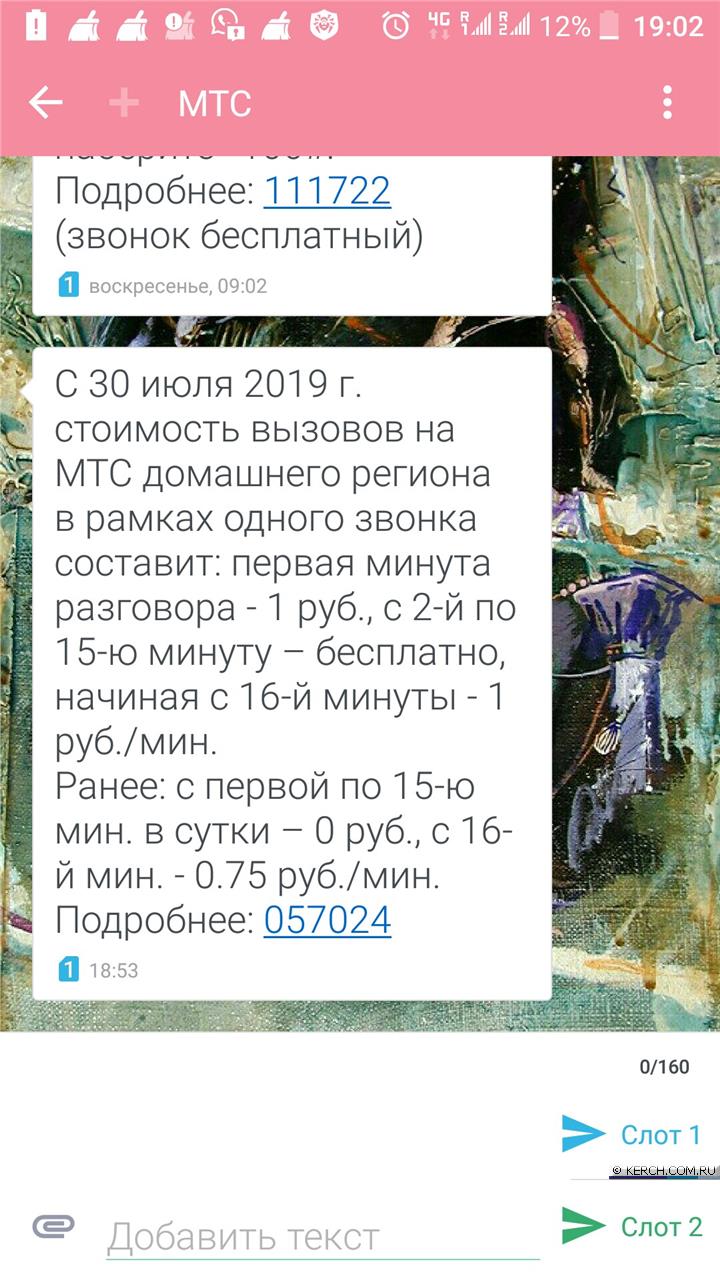Attach a file with the paperclip

[54, 1227]
